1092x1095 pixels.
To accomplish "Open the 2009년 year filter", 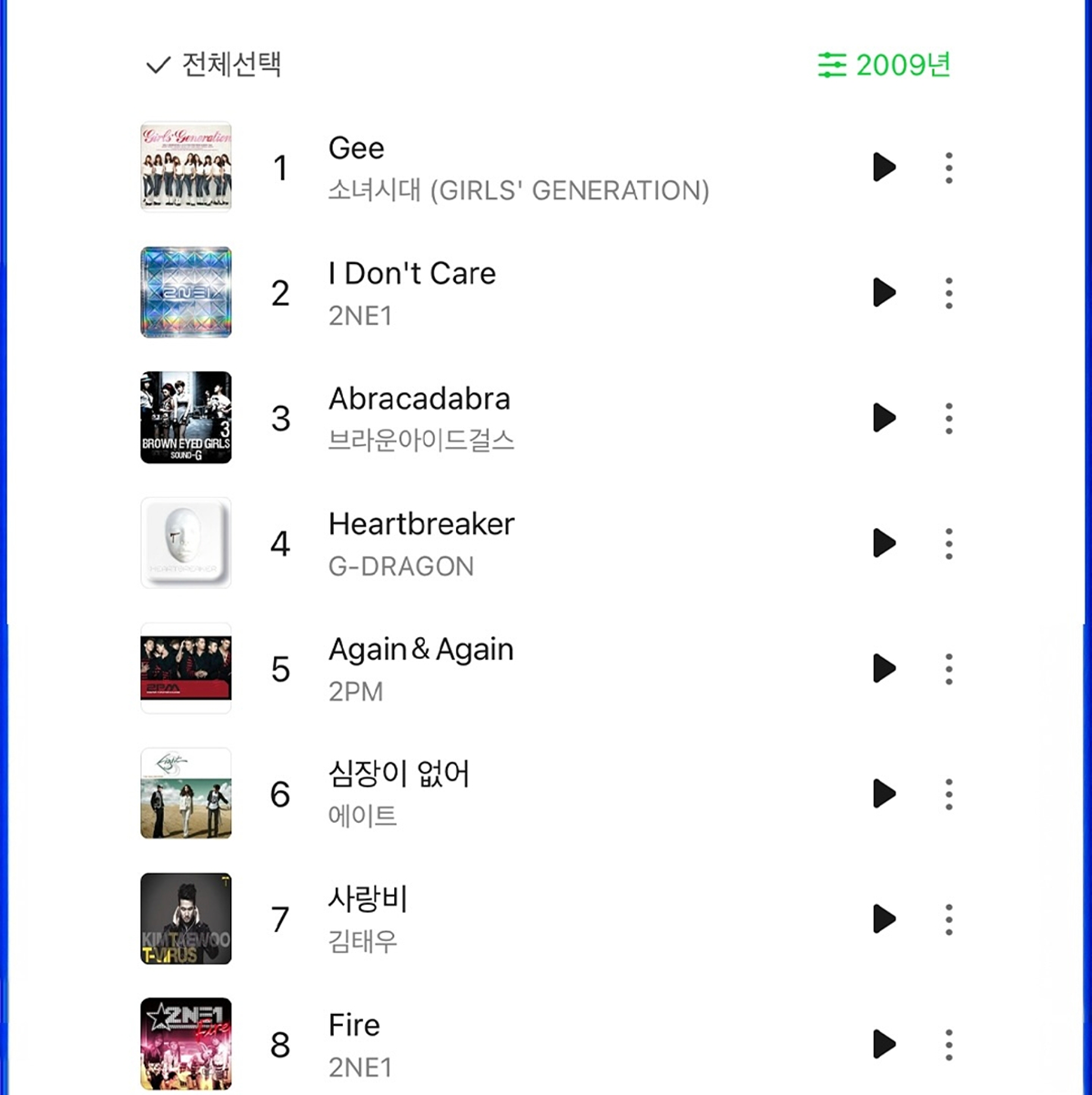I will point(885,65).
